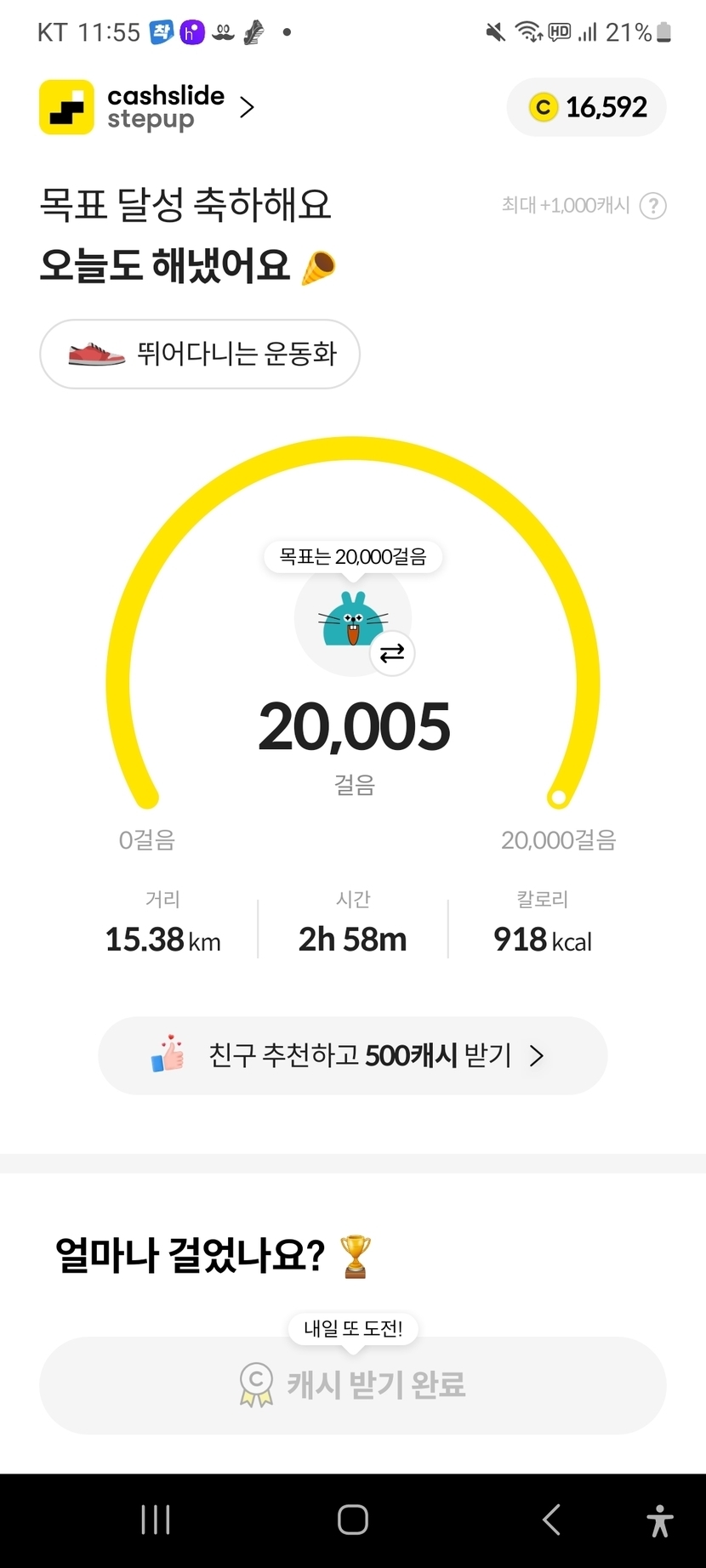Viewport: 706px width, 1568px height.
Task: Tap the 캐시 받기 완료 button
Action: click(352, 1385)
